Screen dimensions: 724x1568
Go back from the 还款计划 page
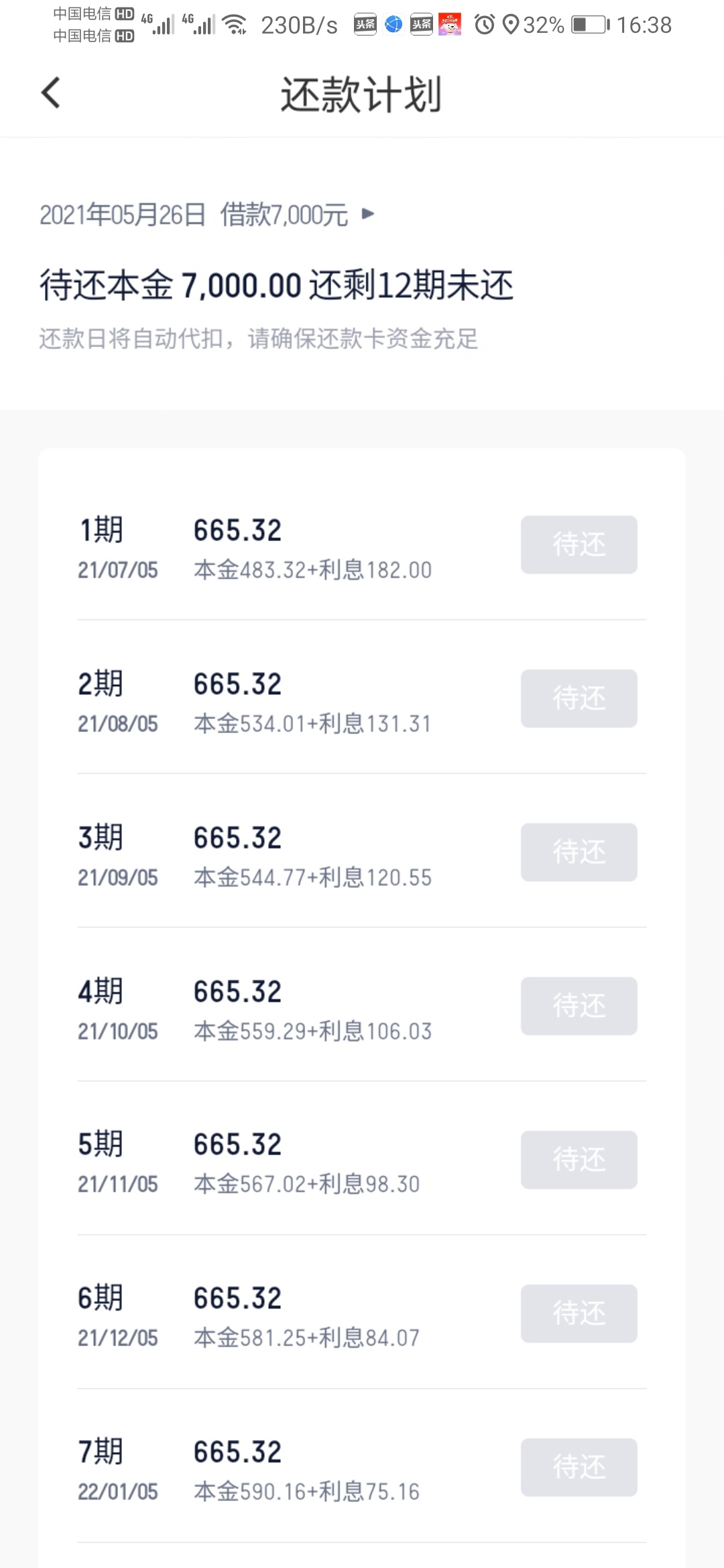[x=51, y=92]
